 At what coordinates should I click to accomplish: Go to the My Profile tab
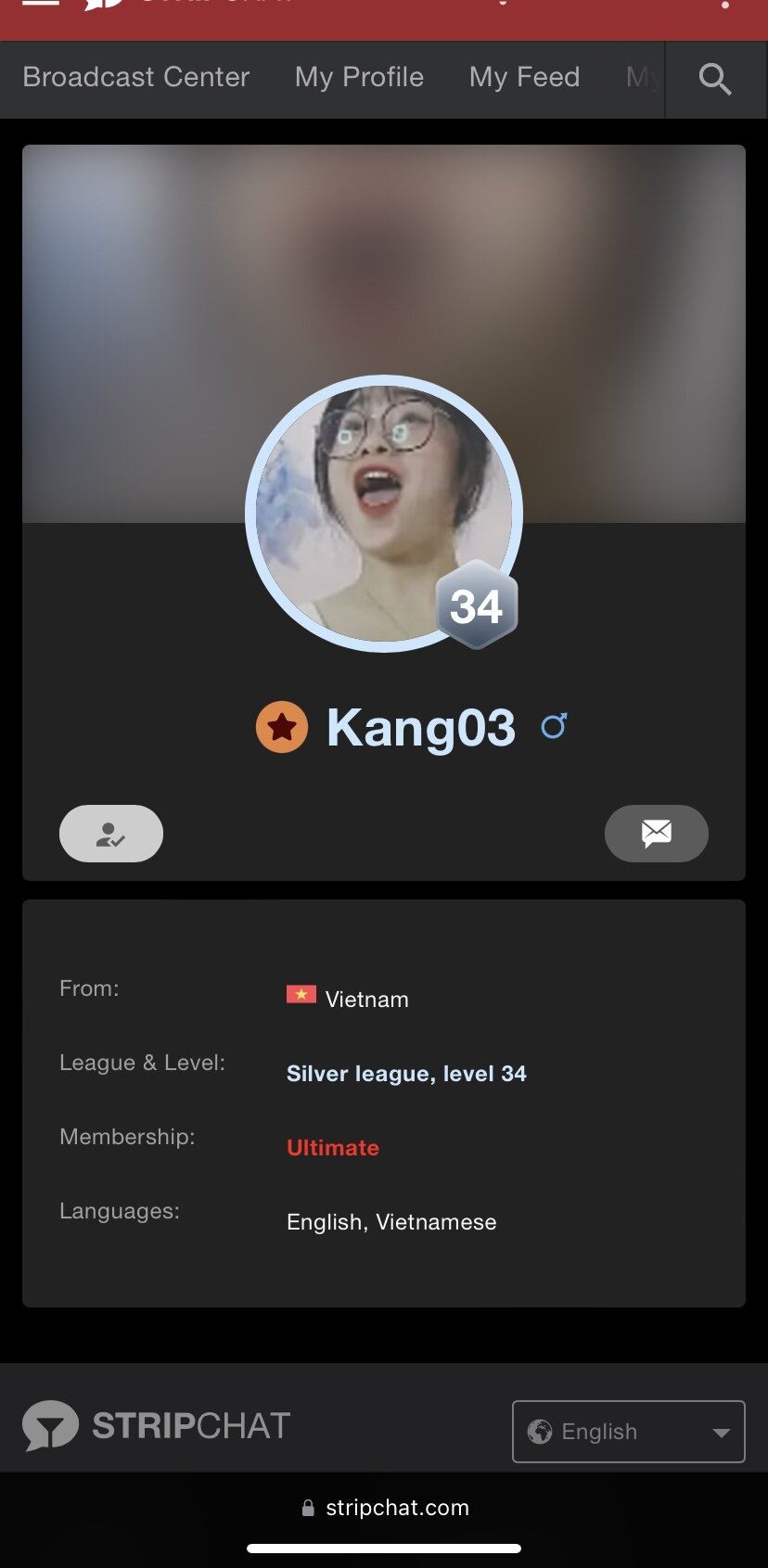[359, 77]
